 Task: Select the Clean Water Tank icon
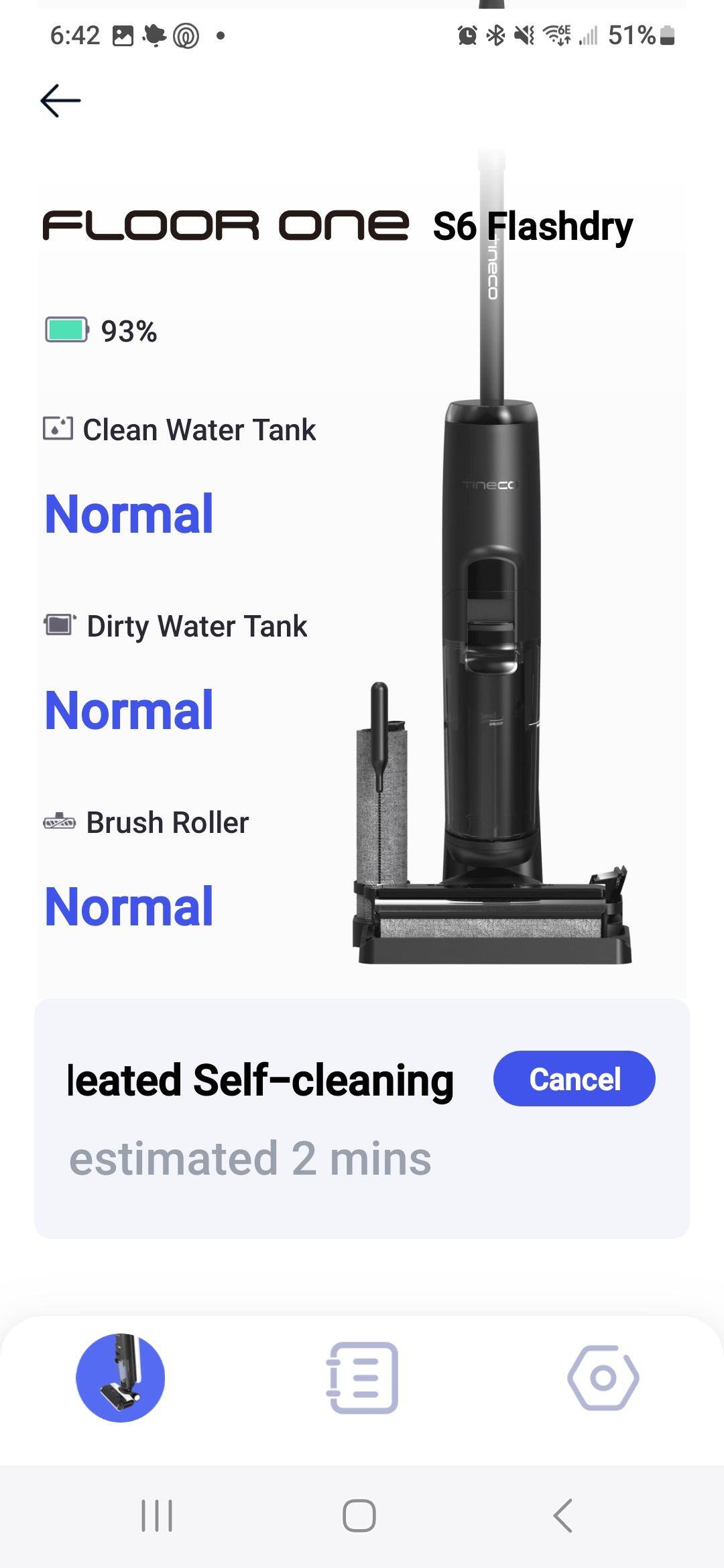59,430
